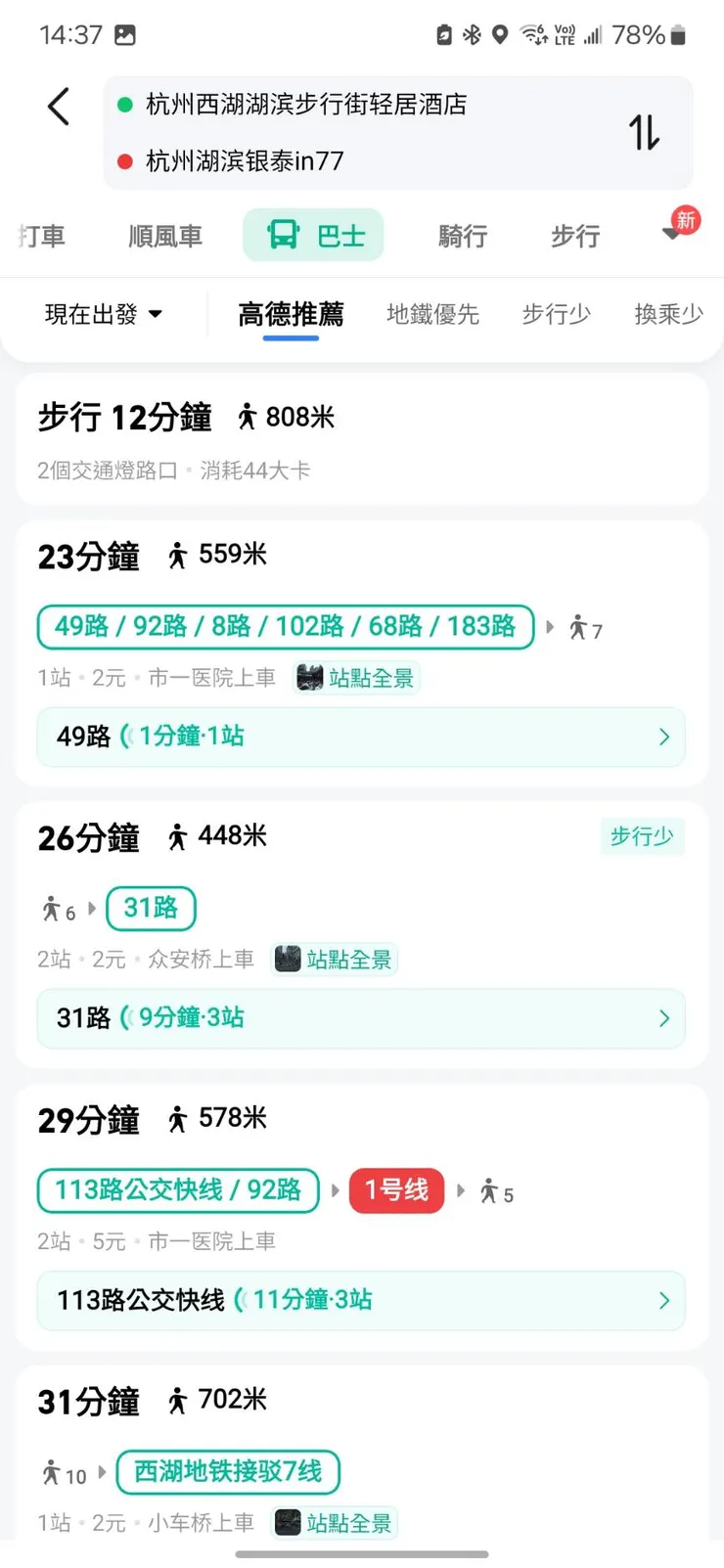Select the 西湖地铁接驳7线 route badge
Image resolution: width=724 pixels, height=1568 pixels.
pyautogui.click(x=228, y=1472)
